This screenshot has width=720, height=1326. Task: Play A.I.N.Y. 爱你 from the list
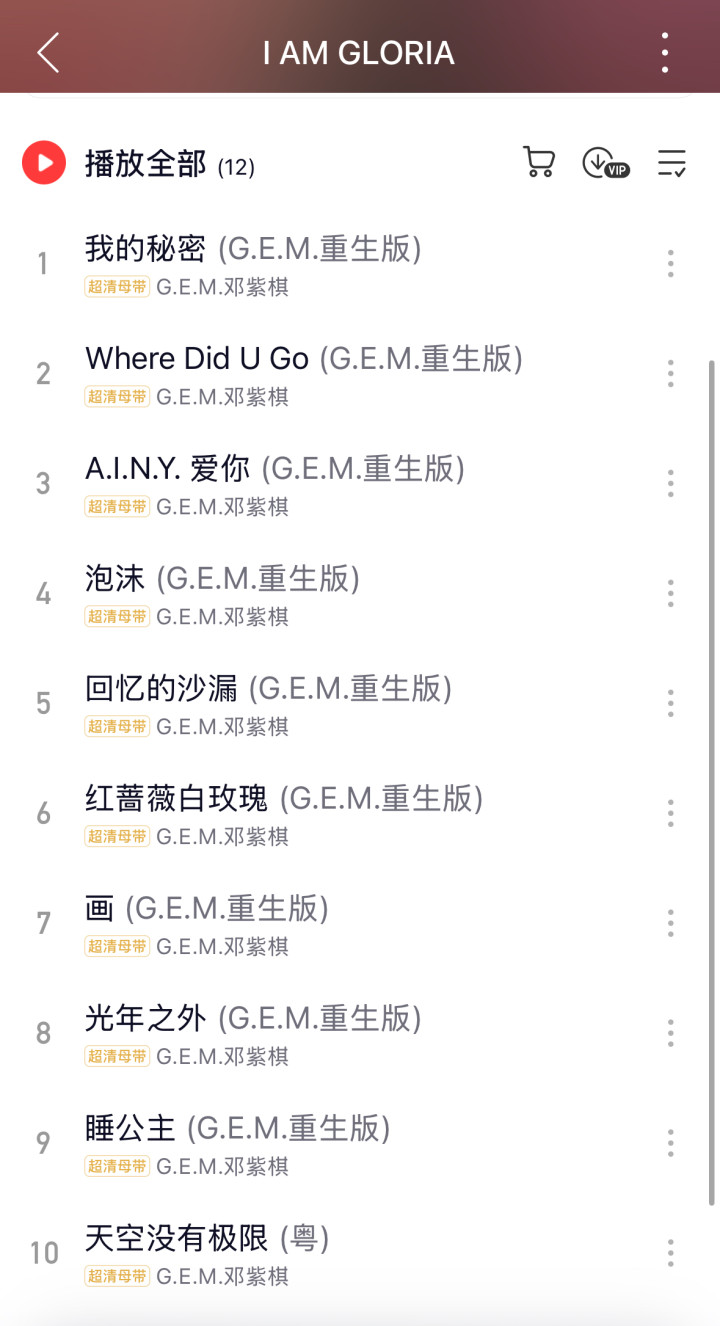tap(272, 469)
